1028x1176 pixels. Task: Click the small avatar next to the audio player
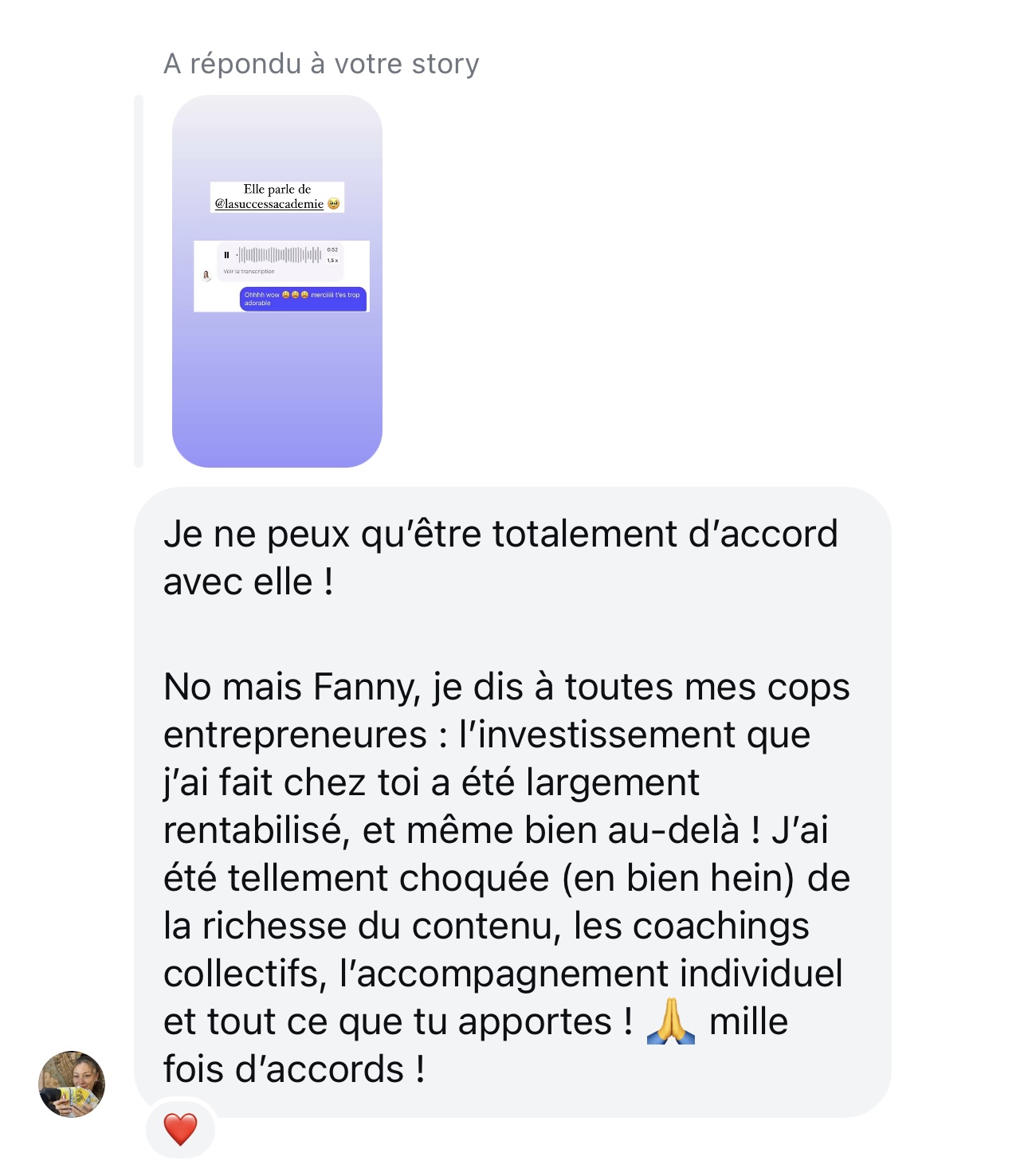pos(206,276)
